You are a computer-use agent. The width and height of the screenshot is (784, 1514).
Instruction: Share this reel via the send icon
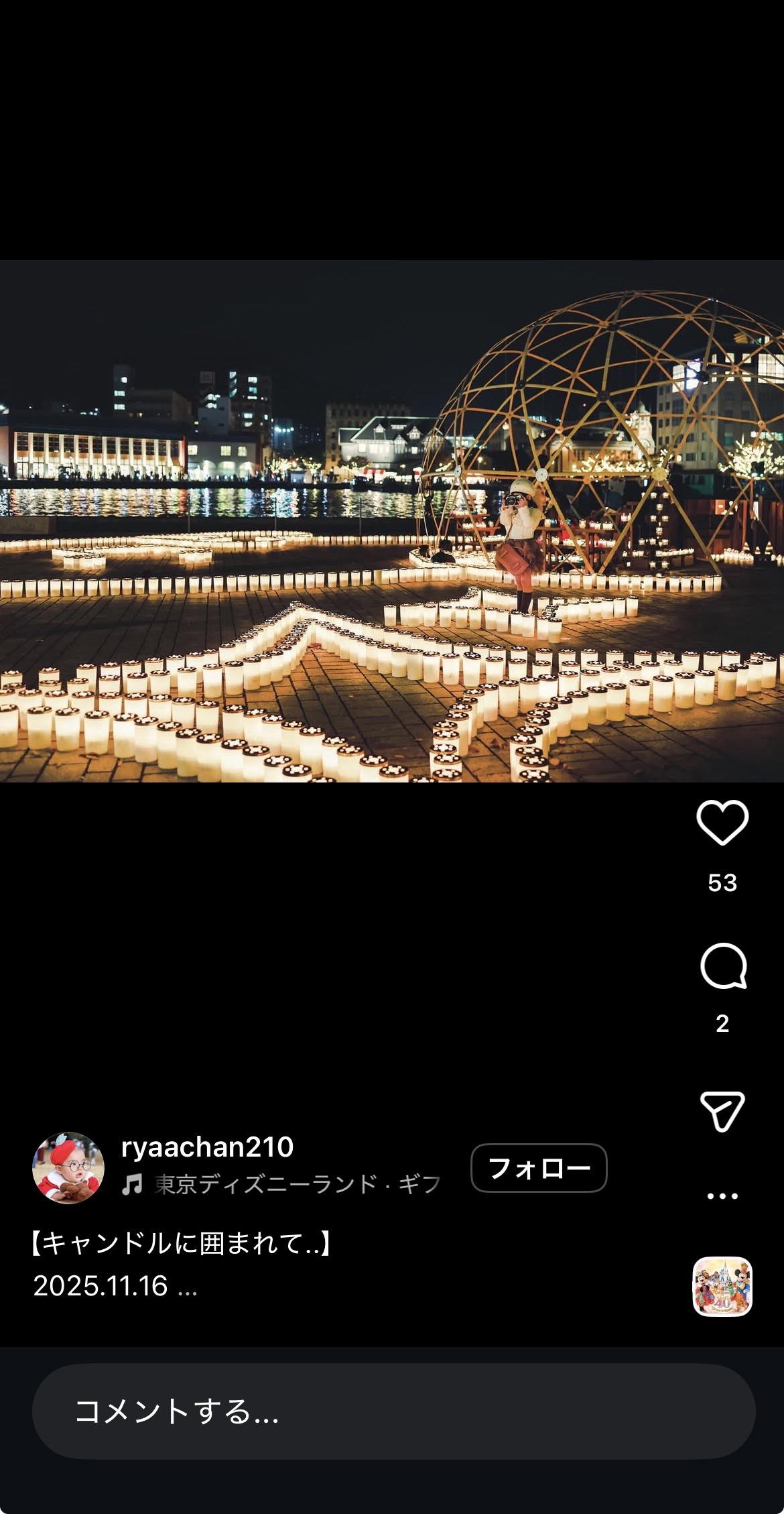[x=722, y=1111]
